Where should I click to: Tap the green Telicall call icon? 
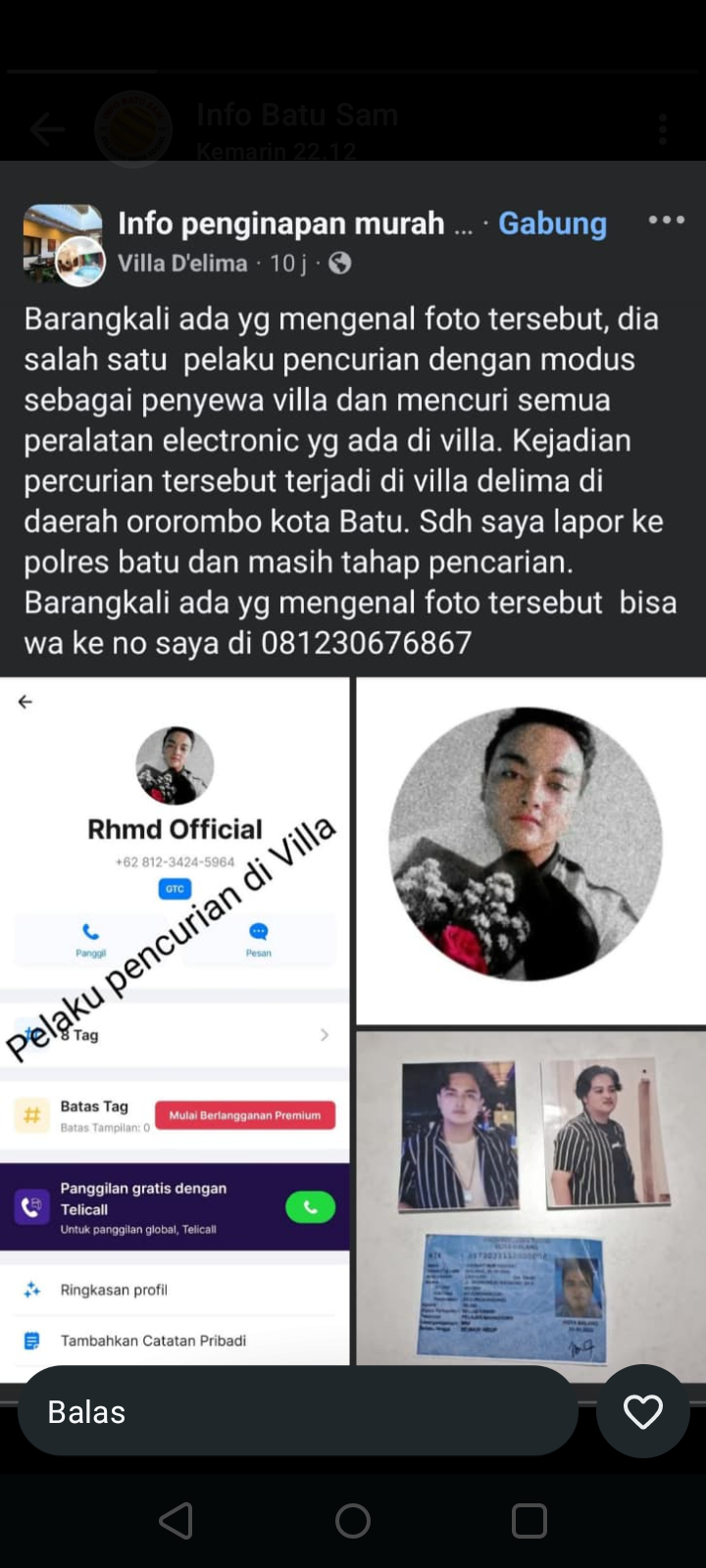310,1208
